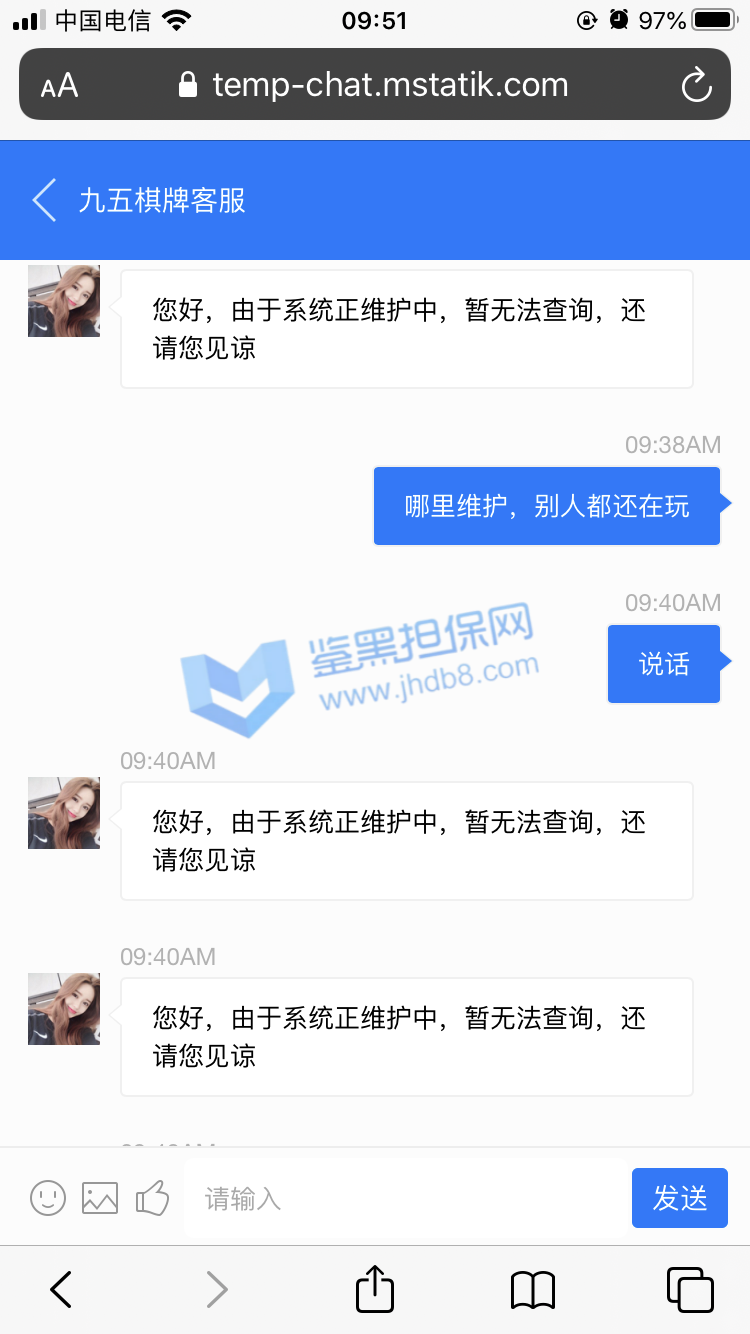
Task: Tap the 发送 send button
Action: tap(679, 1198)
